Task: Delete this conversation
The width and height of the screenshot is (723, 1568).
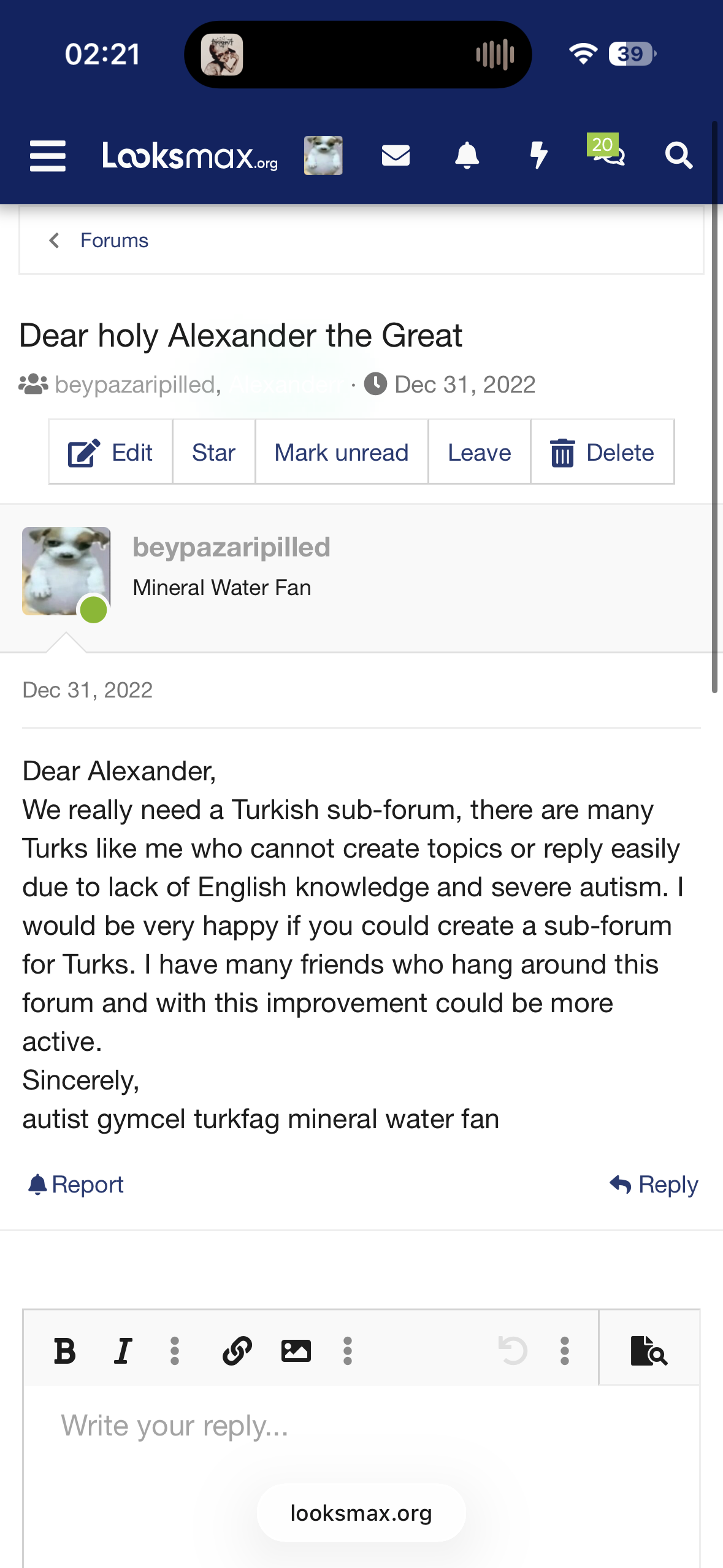Action: click(602, 453)
